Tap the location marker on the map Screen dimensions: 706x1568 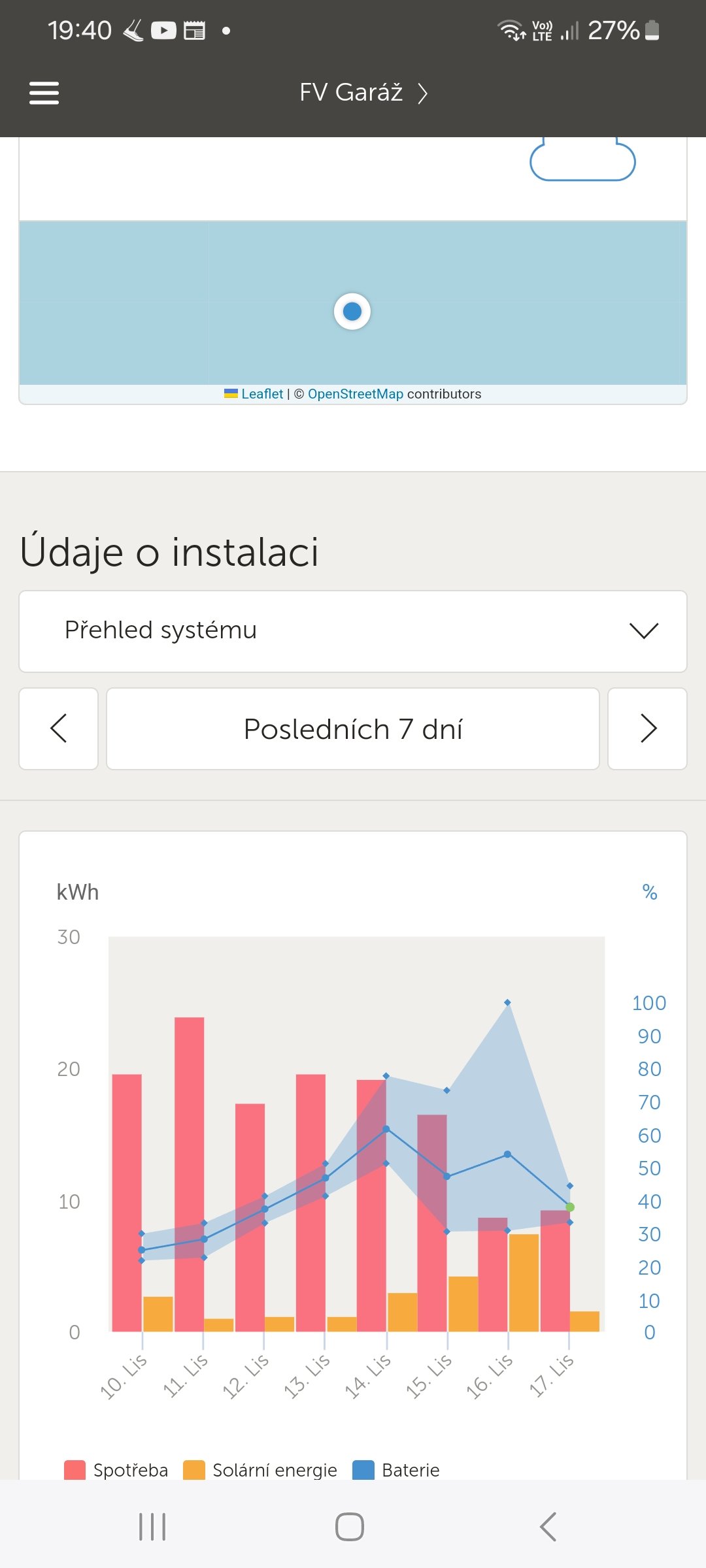[x=352, y=312]
